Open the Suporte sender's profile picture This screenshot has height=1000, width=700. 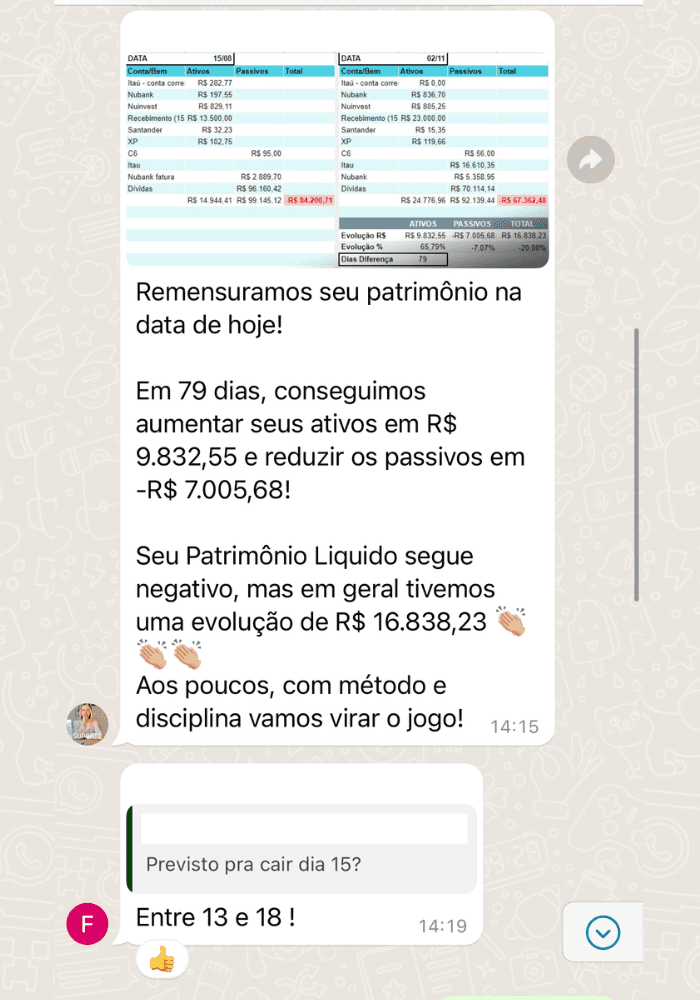click(x=87, y=724)
